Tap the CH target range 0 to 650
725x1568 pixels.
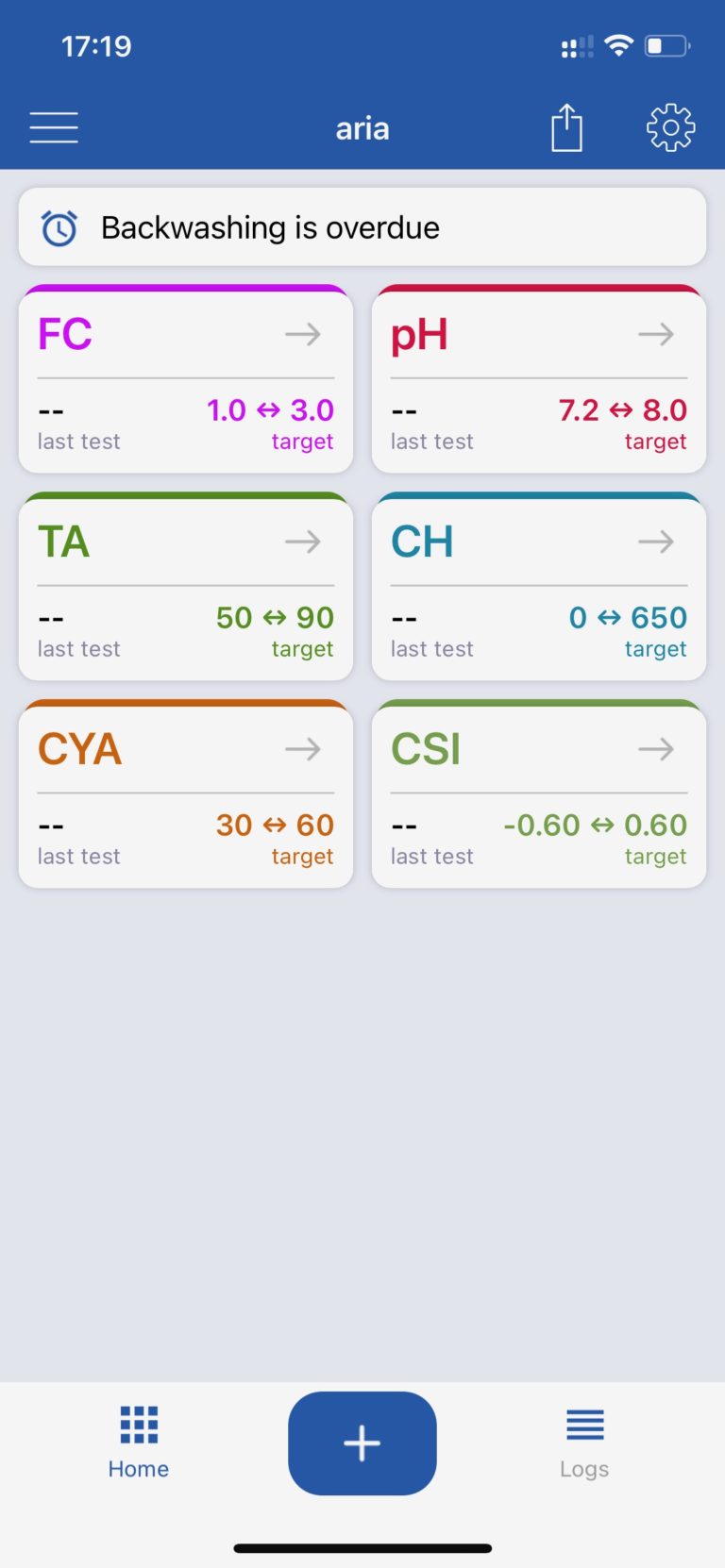tap(629, 617)
